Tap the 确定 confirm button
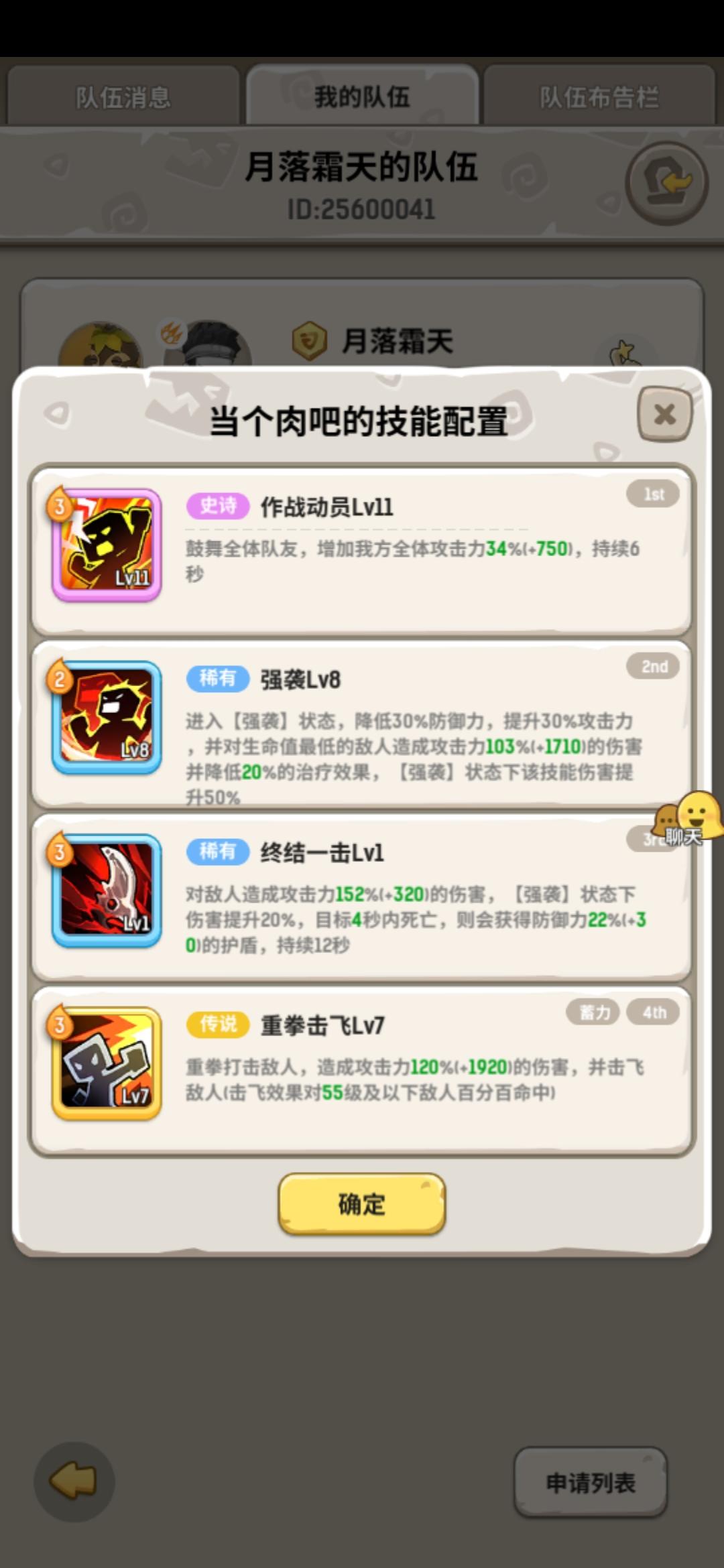Viewport: 724px width, 1568px height. (361, 1203)
